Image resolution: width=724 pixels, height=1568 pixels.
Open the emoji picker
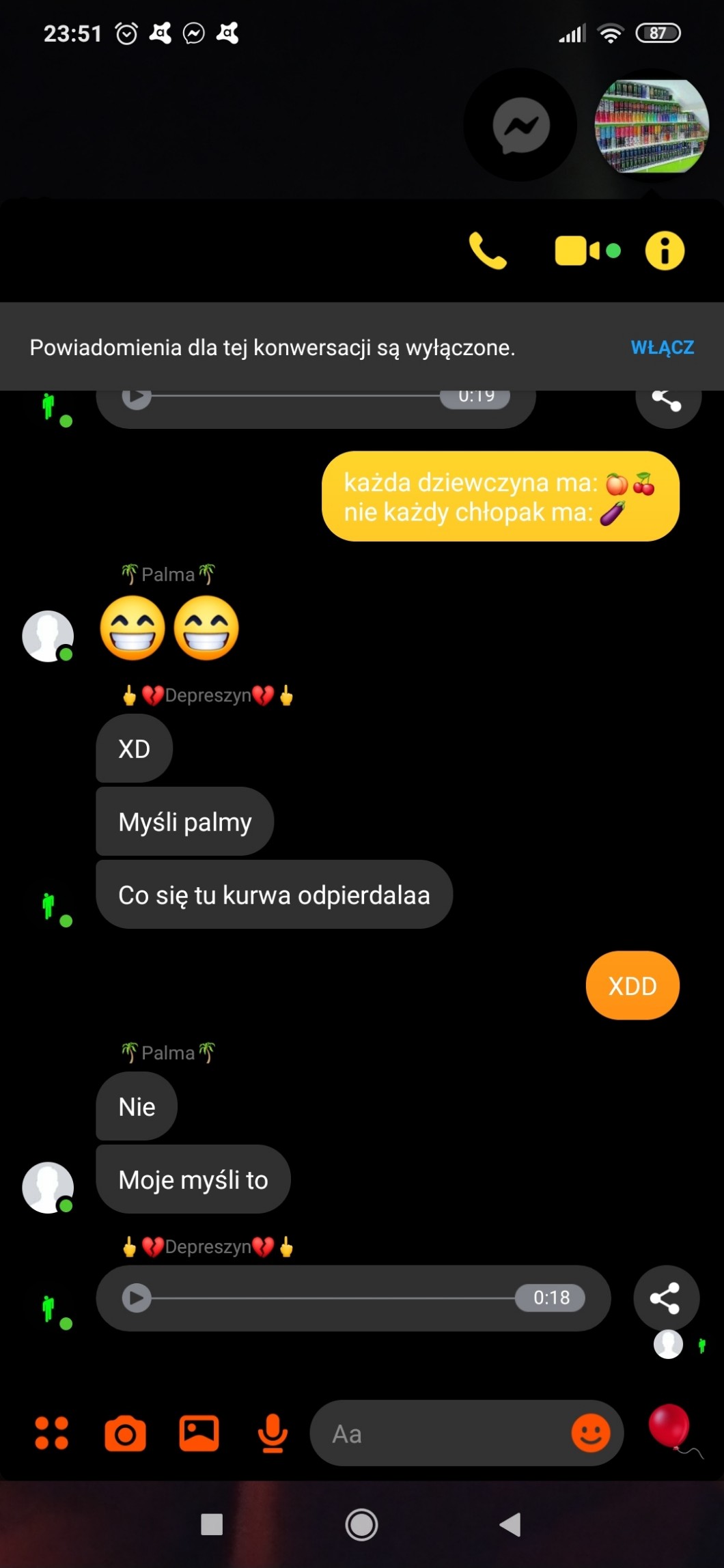[x=590, y=1433]
